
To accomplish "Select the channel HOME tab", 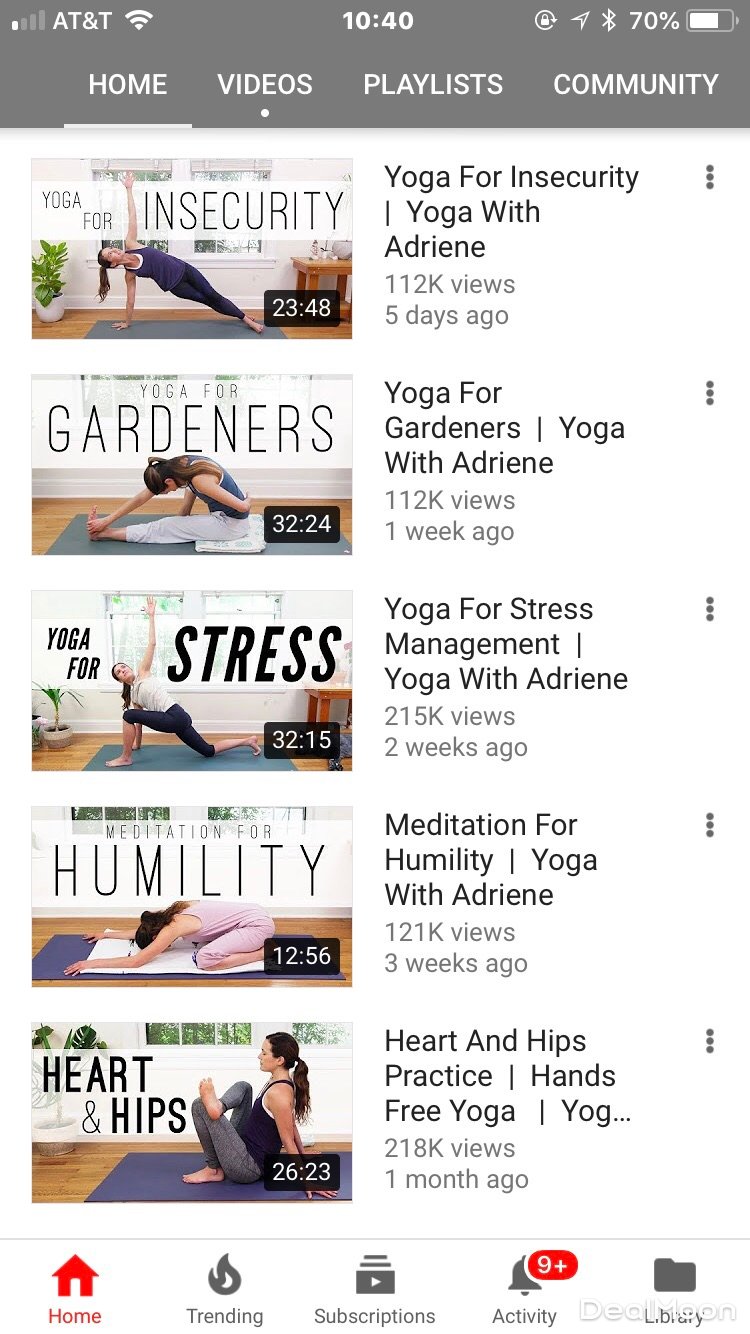I will 128,85.
